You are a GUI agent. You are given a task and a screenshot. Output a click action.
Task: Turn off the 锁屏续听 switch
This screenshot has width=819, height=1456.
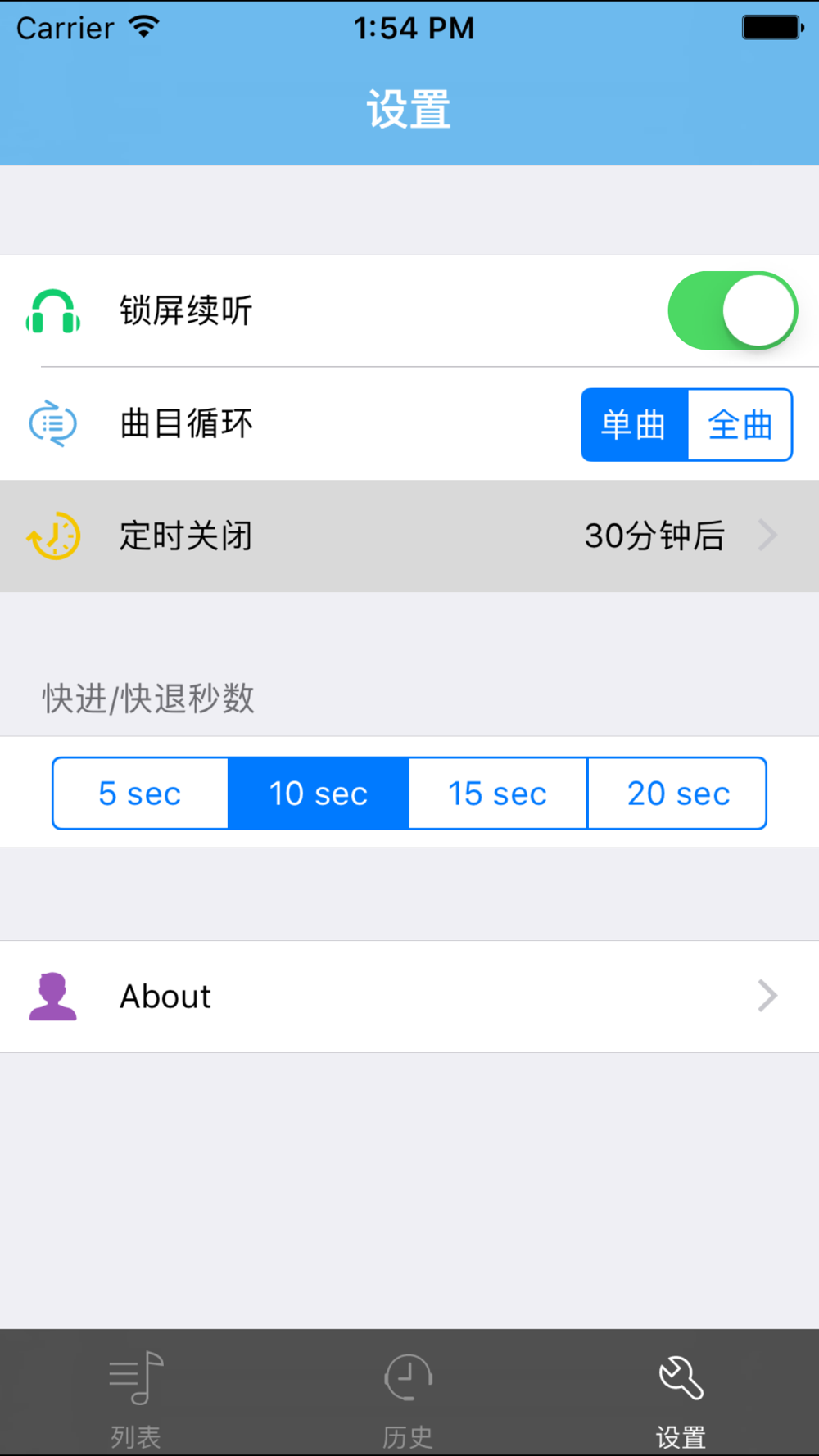732,311
